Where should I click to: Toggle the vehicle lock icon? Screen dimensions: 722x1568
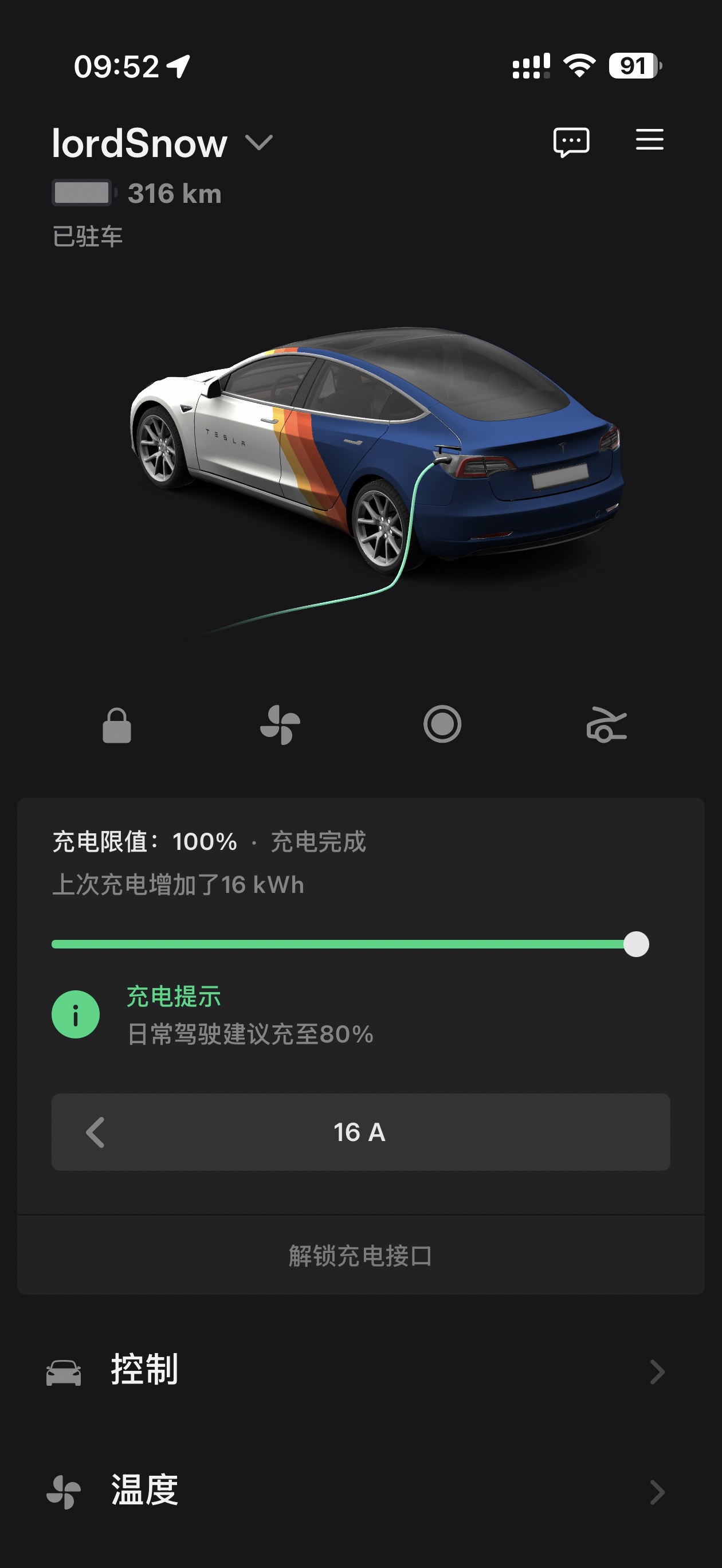[x=117, y=727]
